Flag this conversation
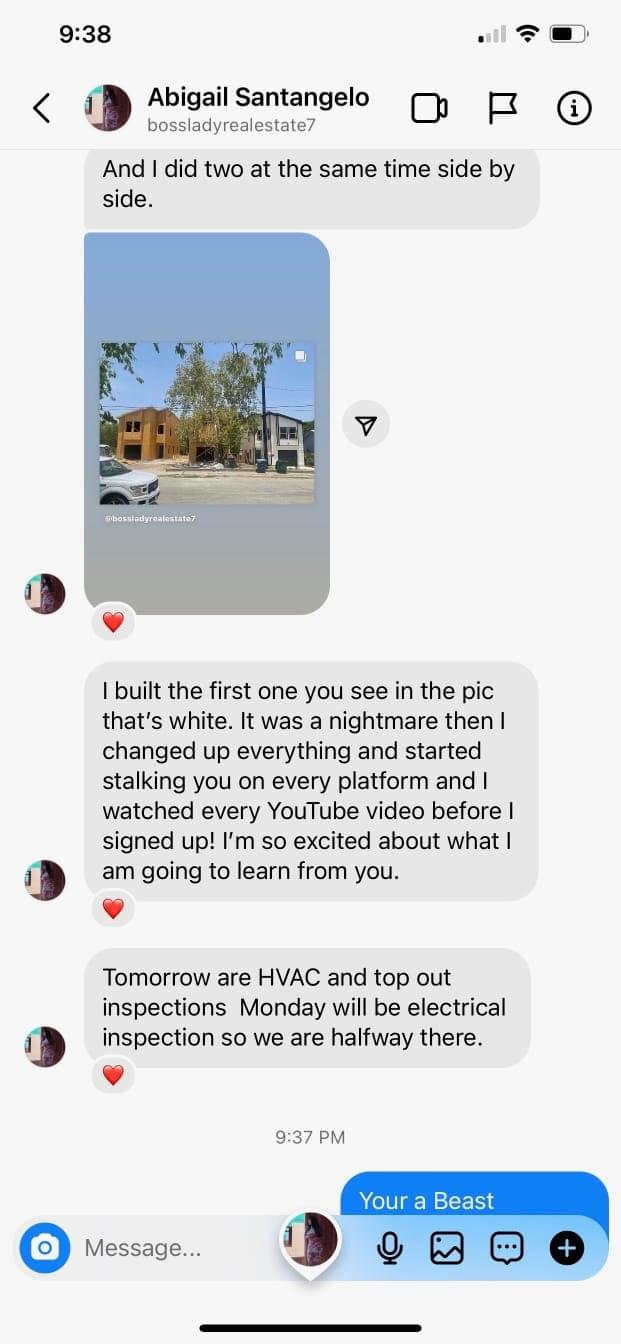 (502, 108)
